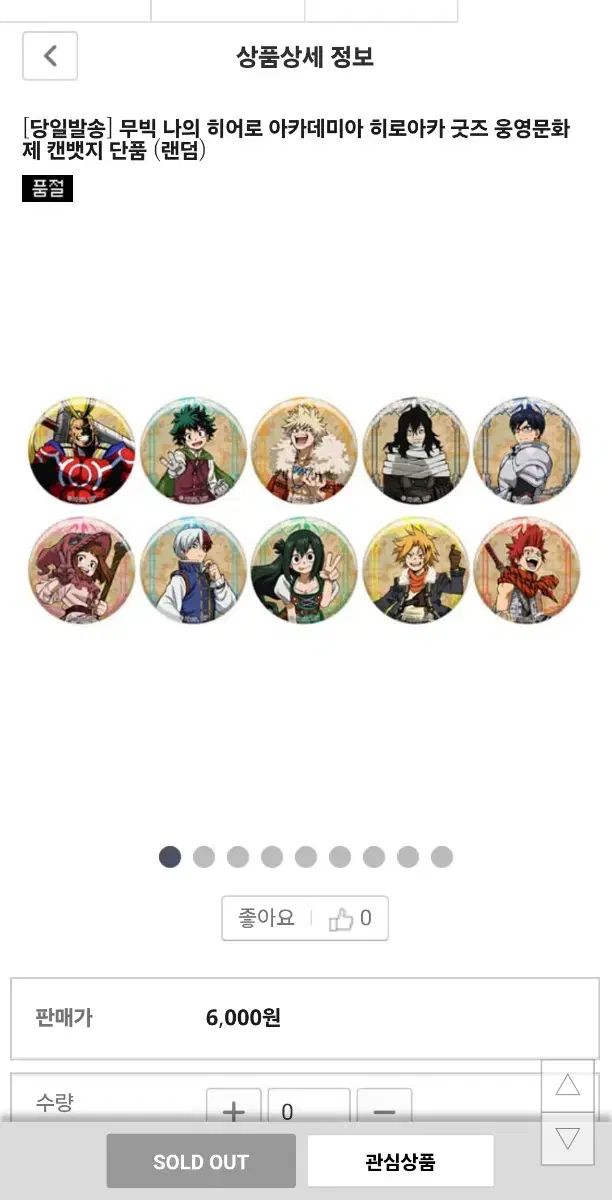This screenshot has width=612, height=1200.
Task: Add item to 관심상품 wishlist
Action: (x=400, y=1162)
